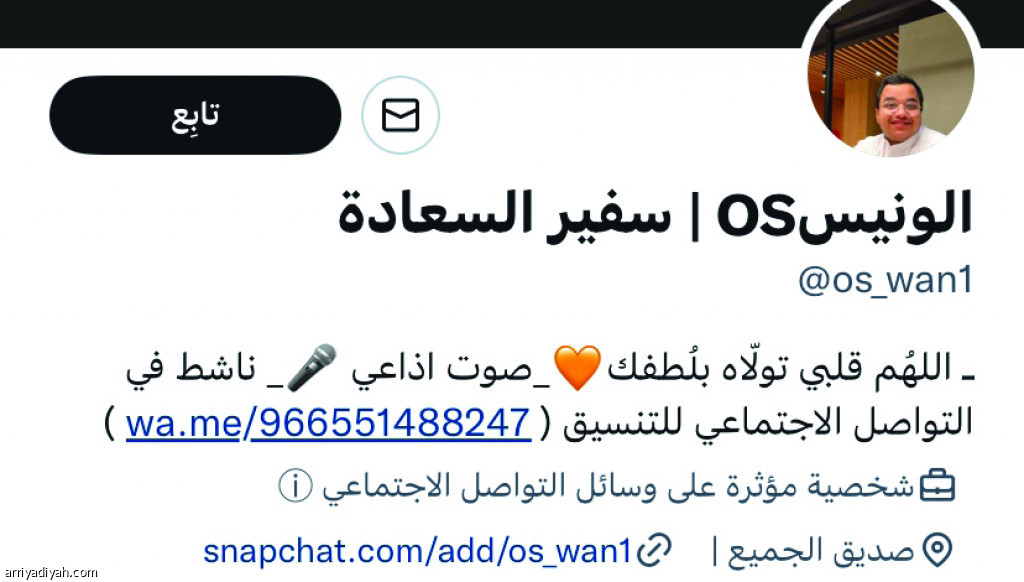
Task: Open the profile photo
Action: tap(889, 82)
